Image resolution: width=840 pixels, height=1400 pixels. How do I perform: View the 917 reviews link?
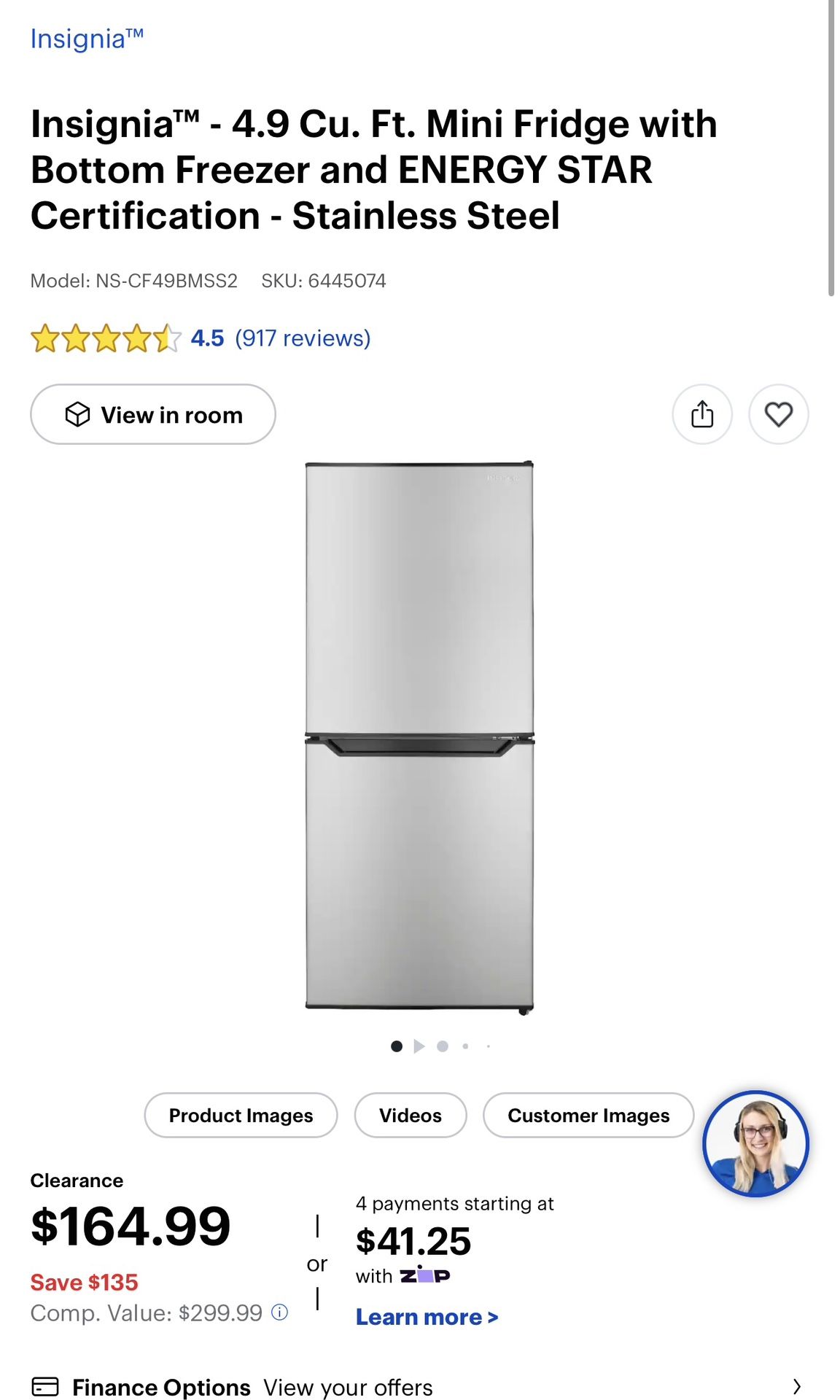click(302, 338)
